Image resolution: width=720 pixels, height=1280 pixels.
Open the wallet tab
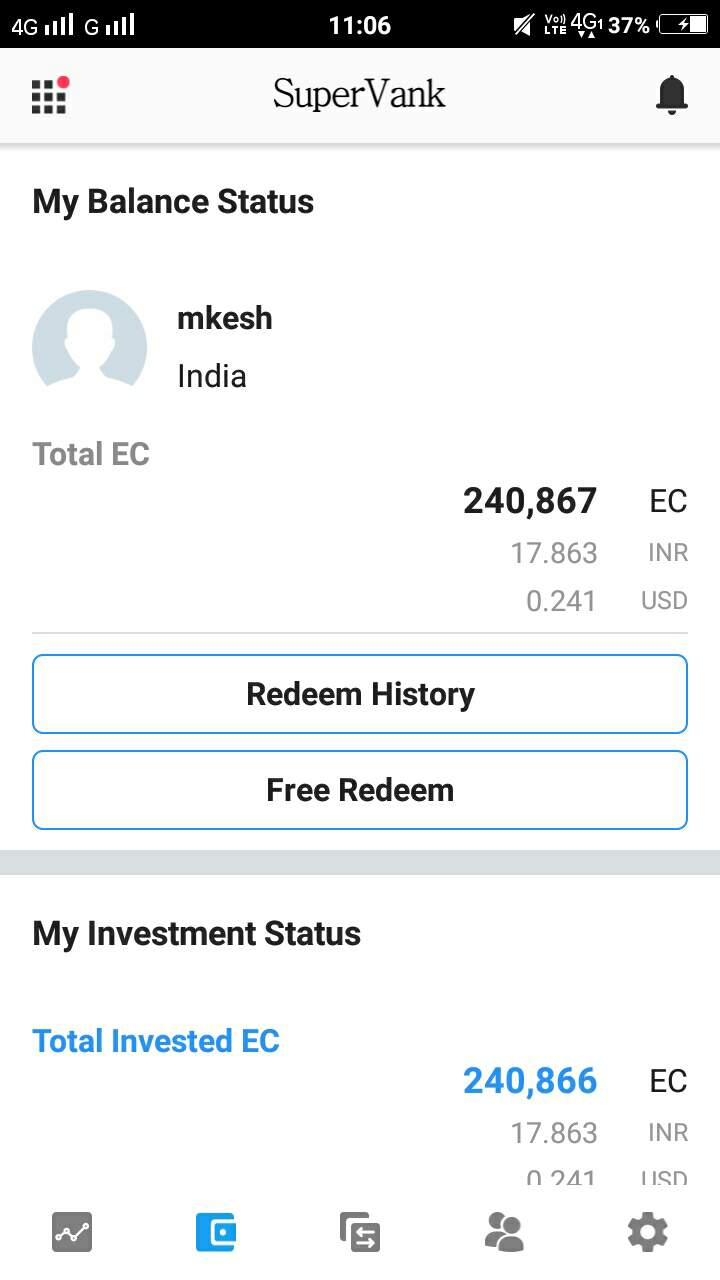pyautogui.click(x=216, y=1232)
